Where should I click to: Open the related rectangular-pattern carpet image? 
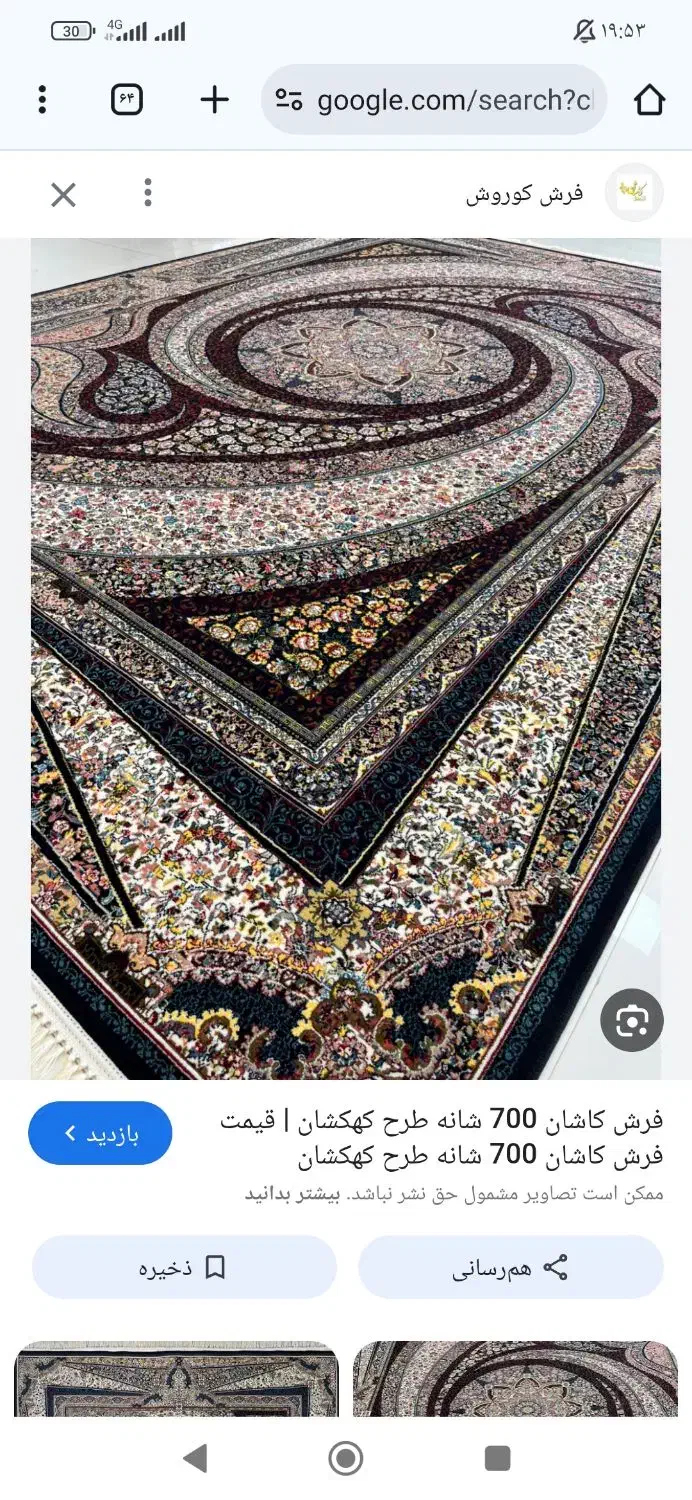pos(176,1379)
